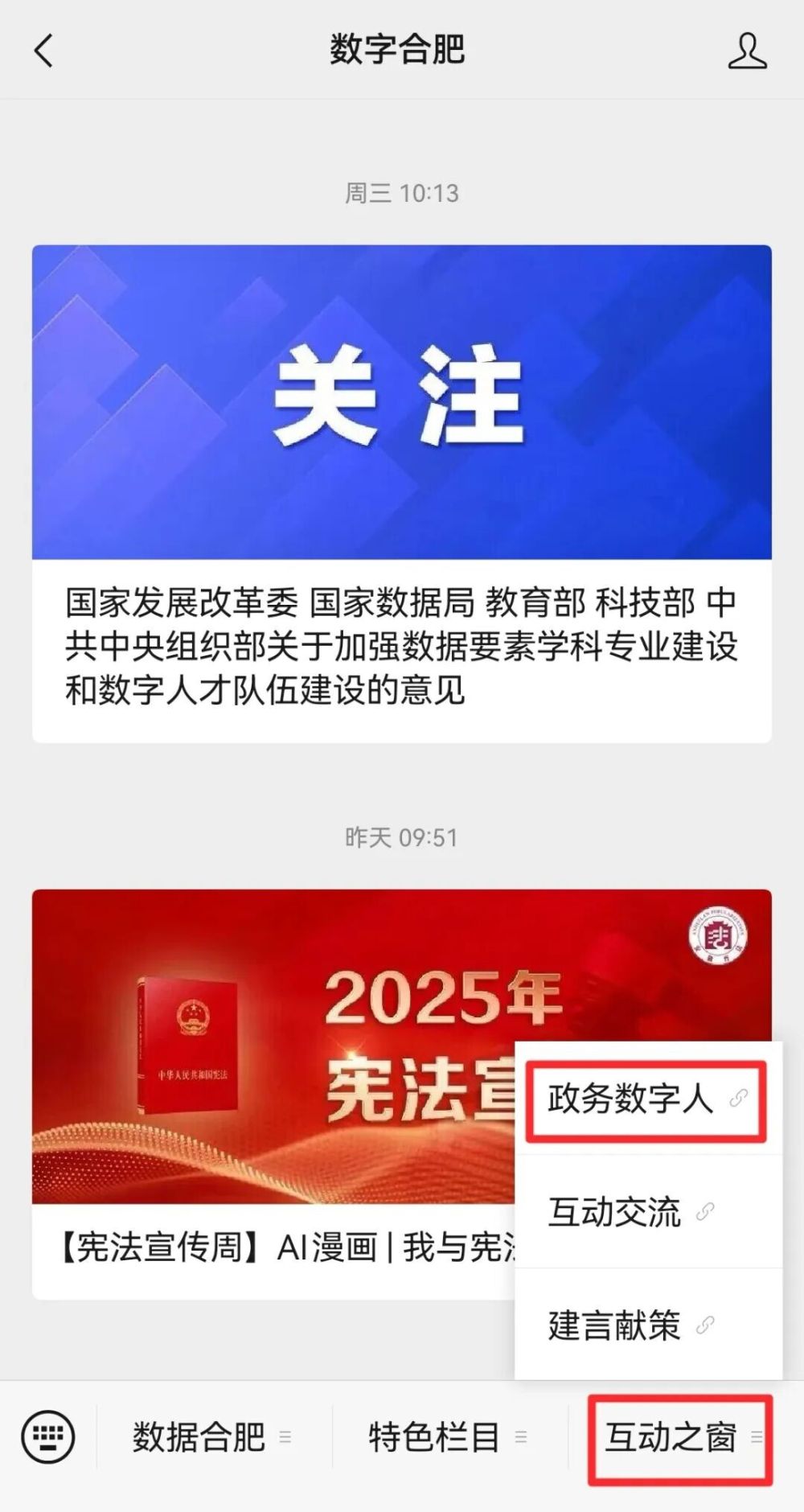Open the 关注 article on data talent policy
The image size is (804, 1512).
tap(402, 492)
